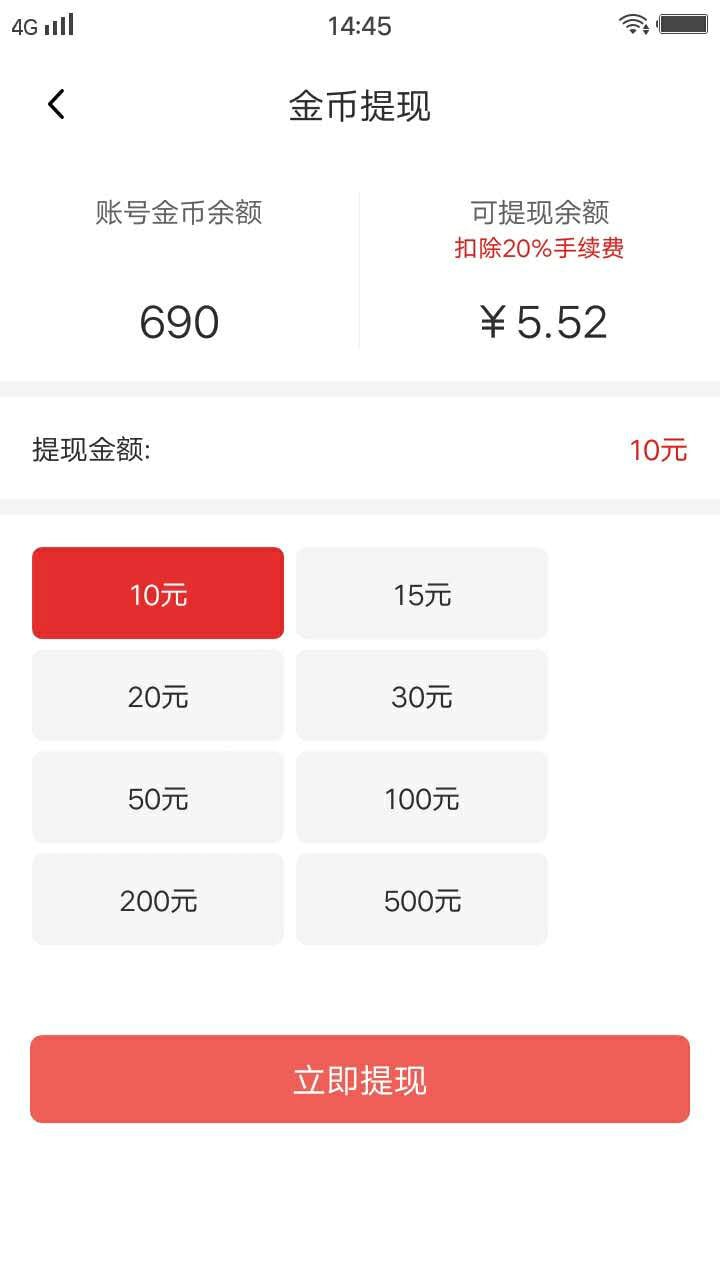Viewport: 720px width, 1280px height.
Task: Select the 200元 withdrawal amount
Action: tap(158, 900)
